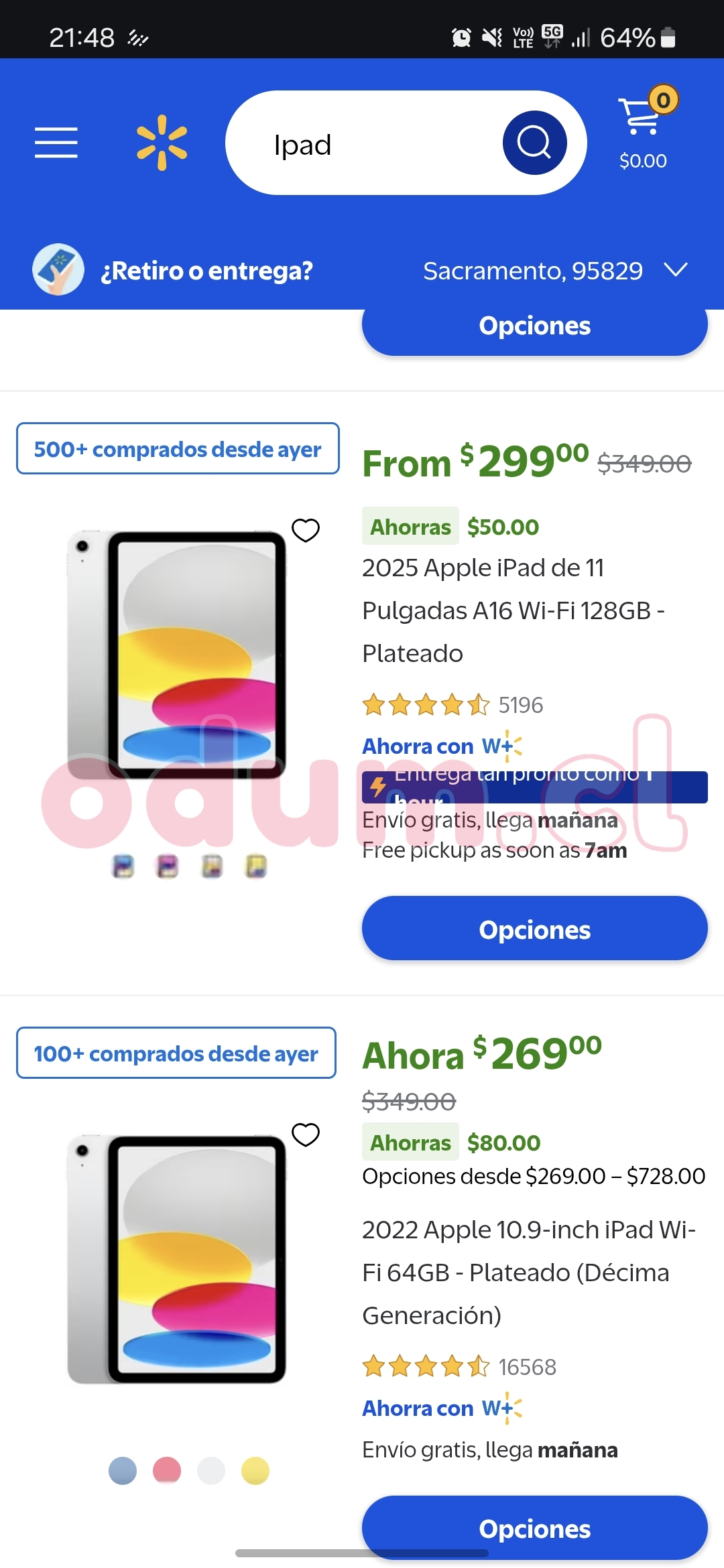Viewport: 724px width, 1568px height.
Task: Tap Ahorra con W+ under 2025 iPad
Action: 442,746
